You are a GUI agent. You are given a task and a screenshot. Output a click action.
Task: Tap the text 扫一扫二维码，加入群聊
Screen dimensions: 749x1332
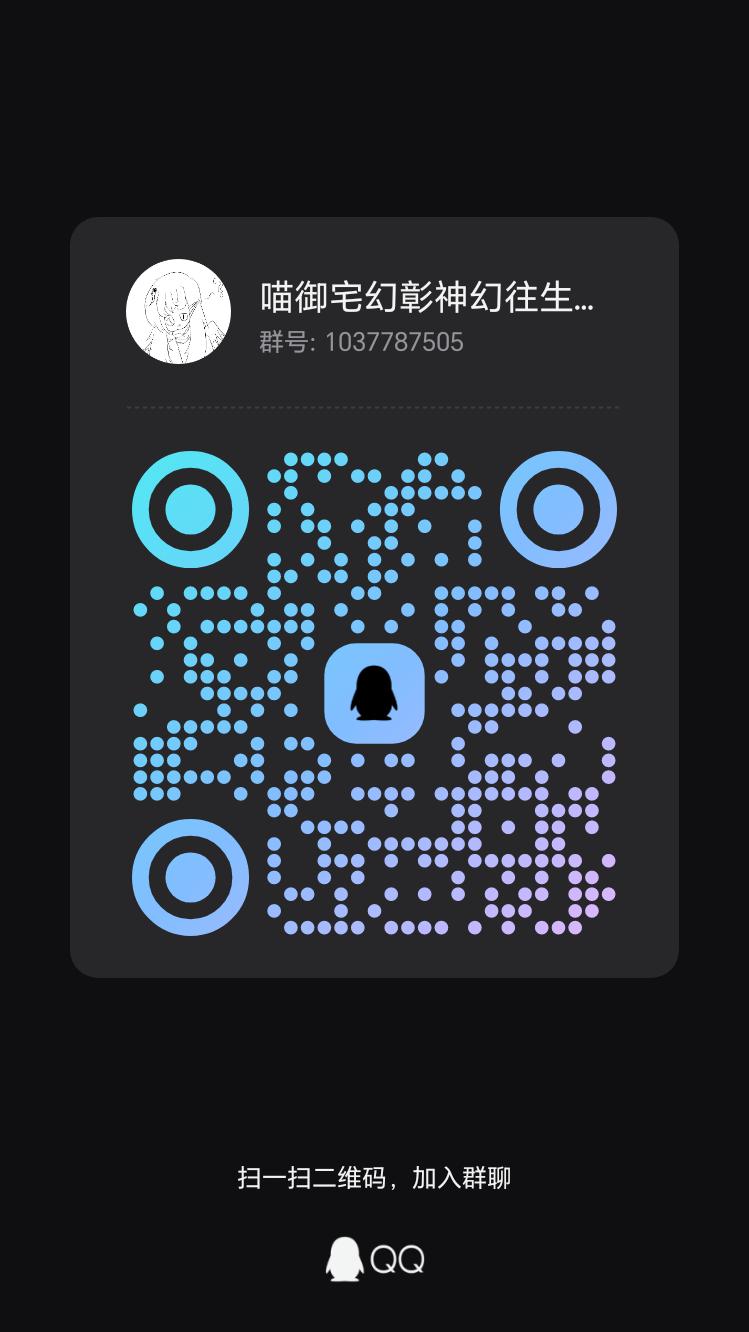coord(374,1178)
